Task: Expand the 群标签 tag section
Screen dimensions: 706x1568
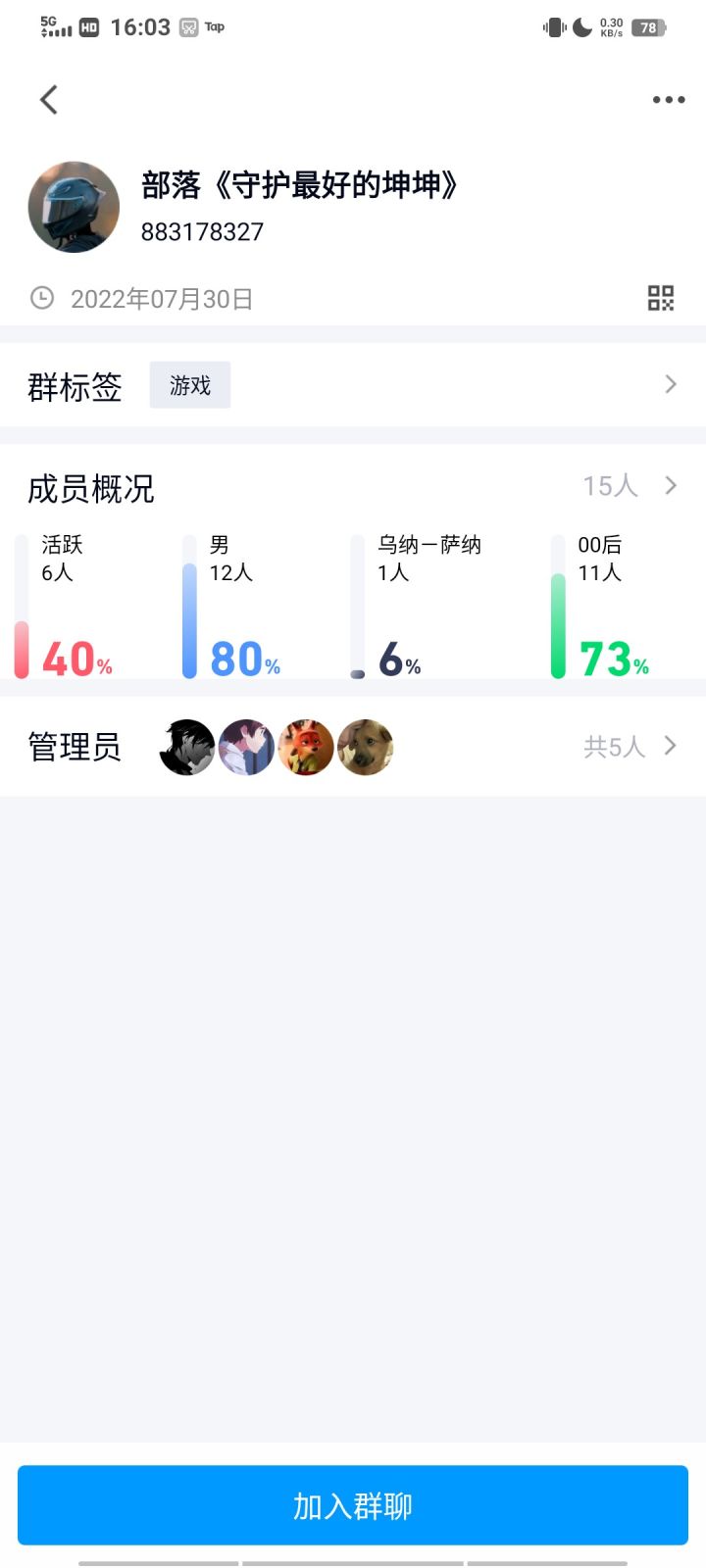Action: tap(671, 384)
